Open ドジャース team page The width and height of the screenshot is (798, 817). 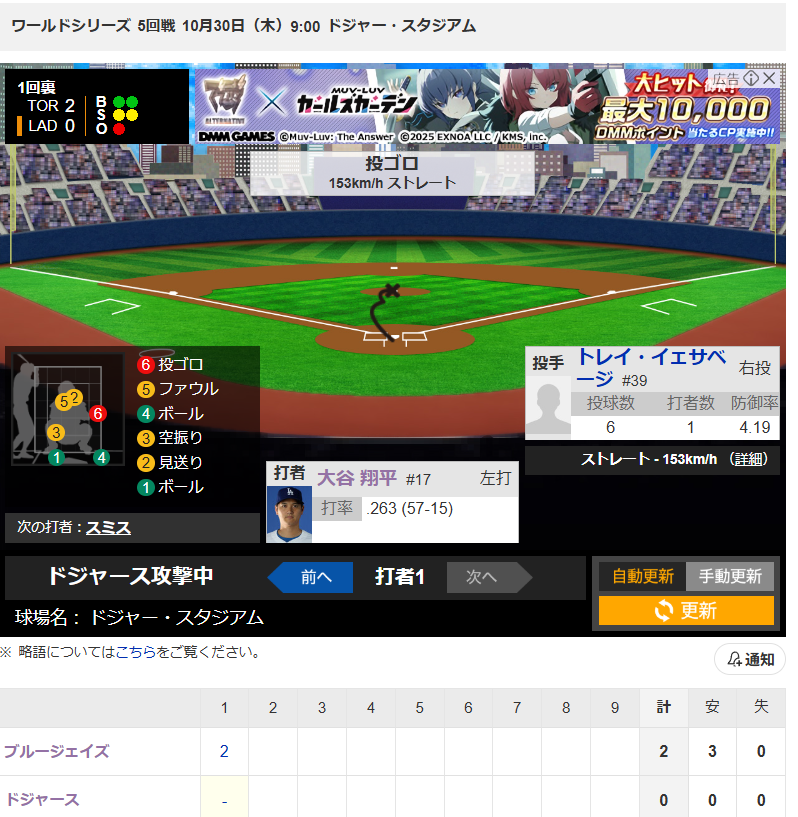42,799
